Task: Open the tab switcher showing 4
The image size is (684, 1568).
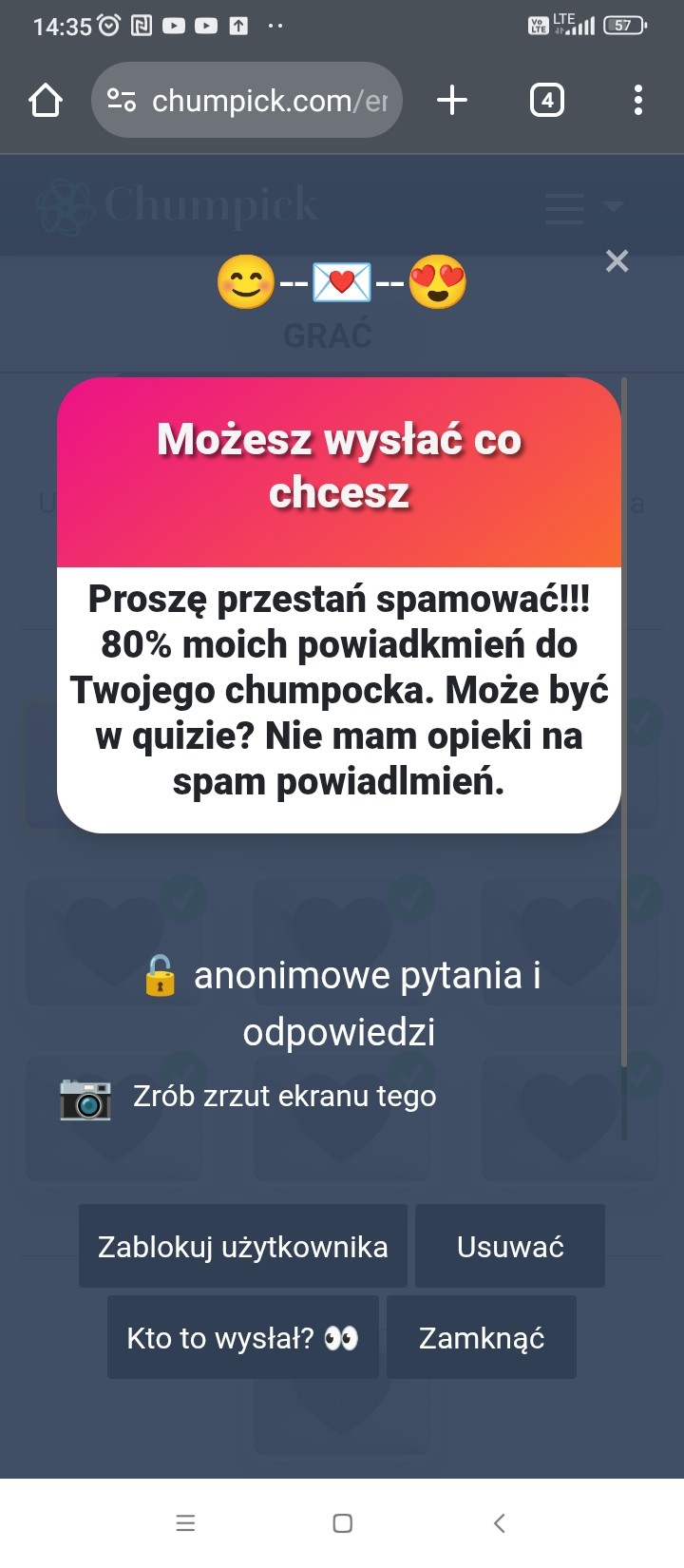Action: (x=546, y=100)
